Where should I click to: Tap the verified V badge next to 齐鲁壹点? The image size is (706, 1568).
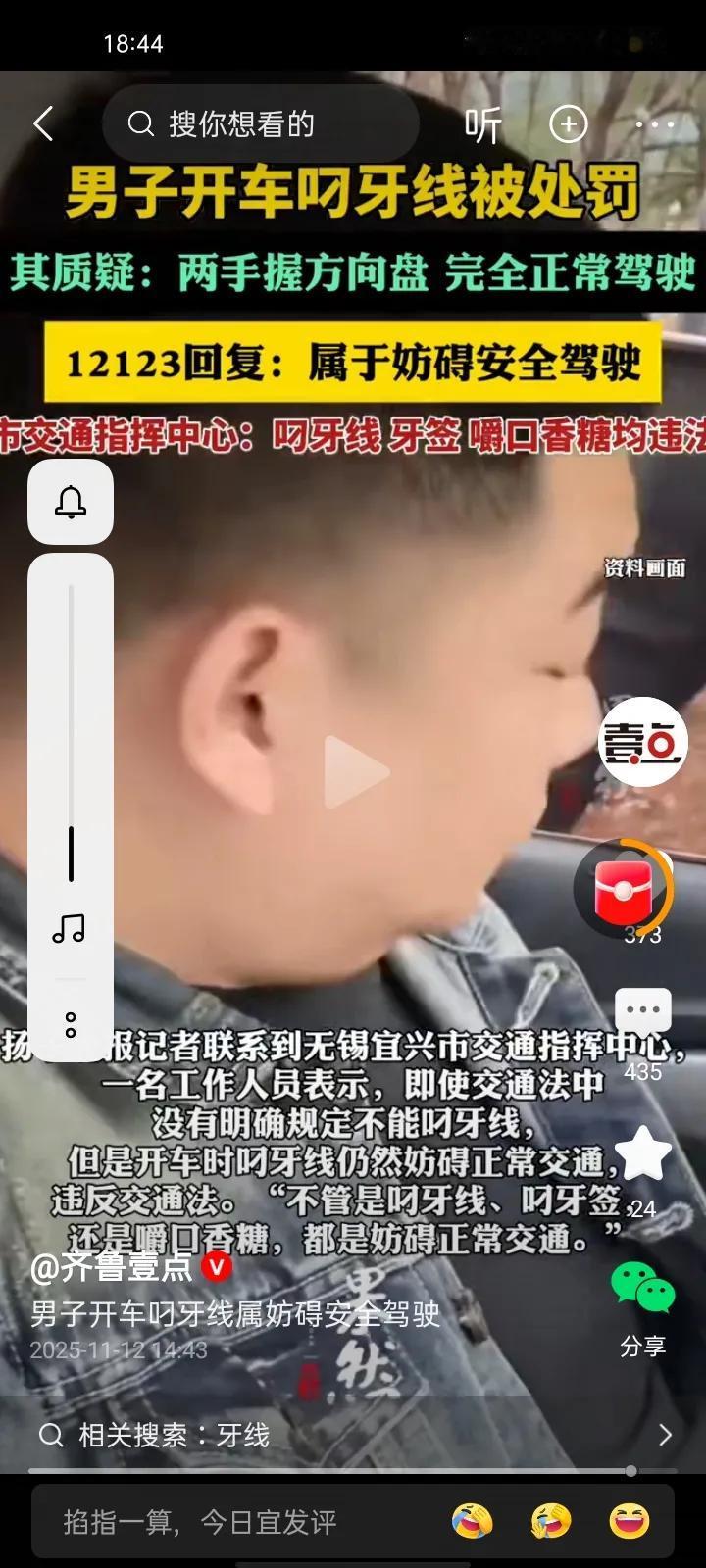click(218, 1264)
